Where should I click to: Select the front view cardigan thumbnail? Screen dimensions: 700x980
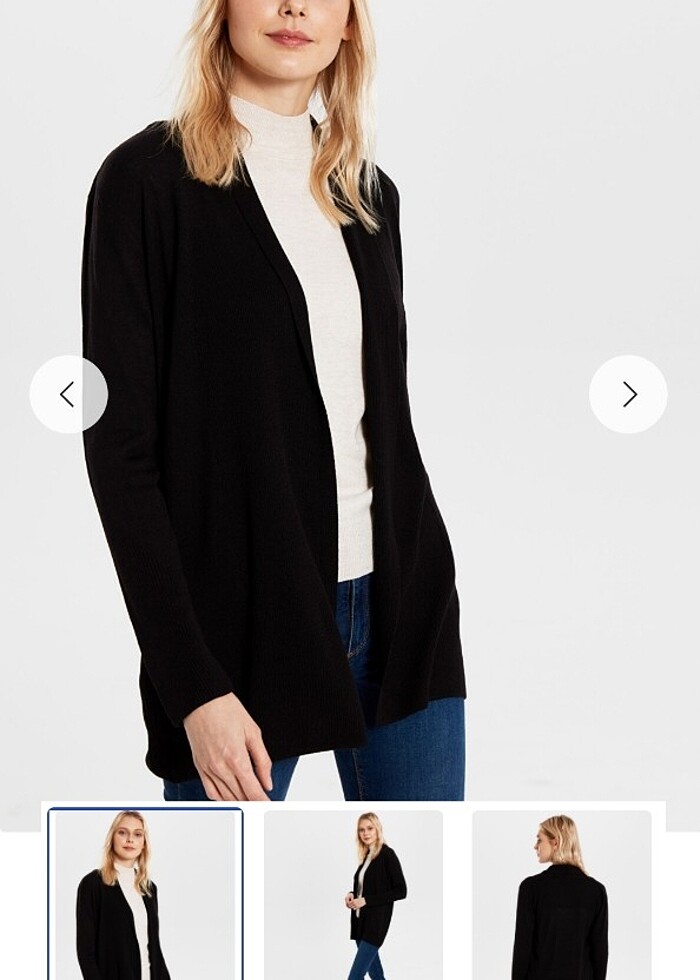coord(145,895)
